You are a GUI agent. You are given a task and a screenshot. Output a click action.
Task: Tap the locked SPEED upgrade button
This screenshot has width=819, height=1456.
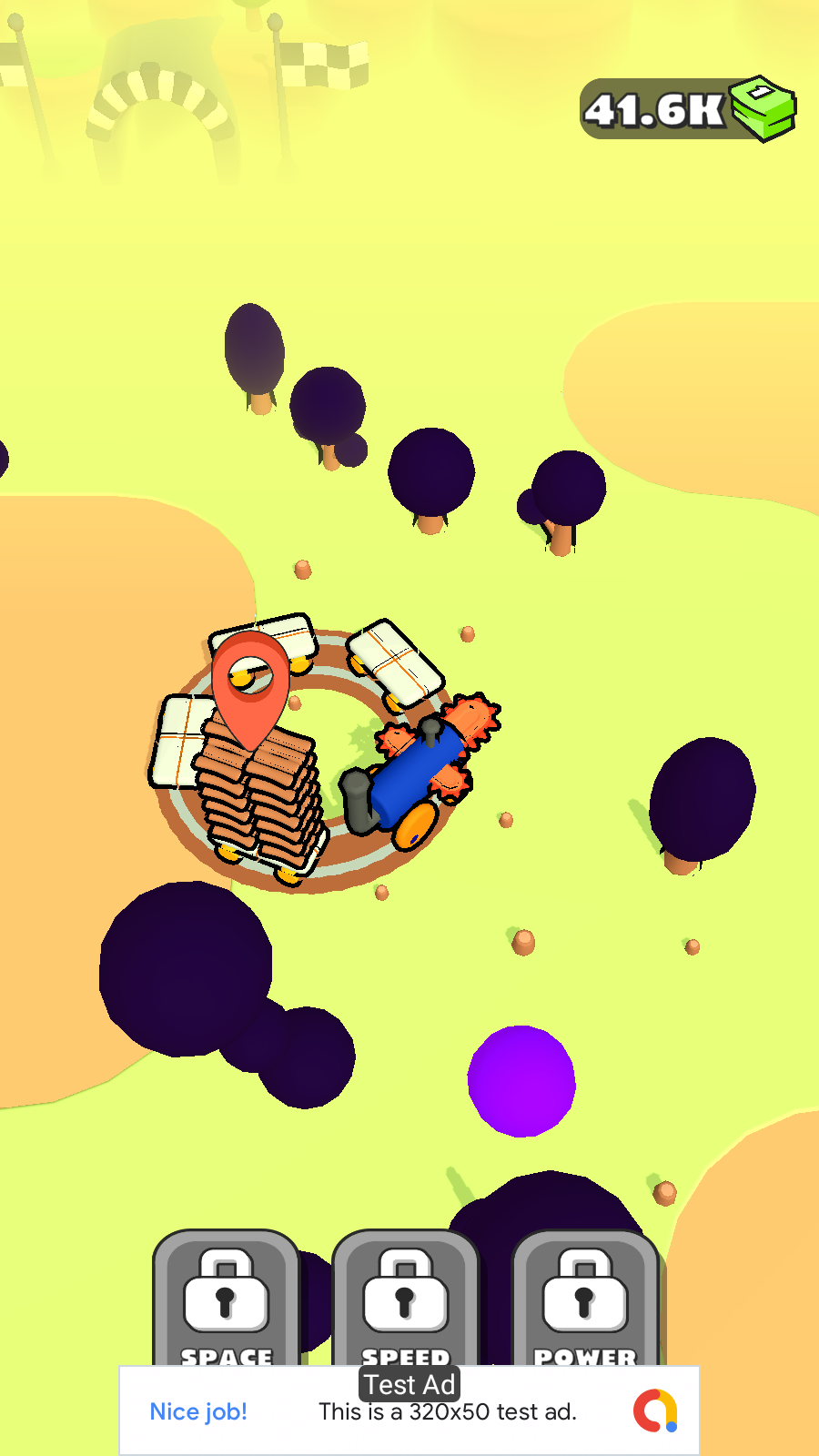(x=406, y=1299)
